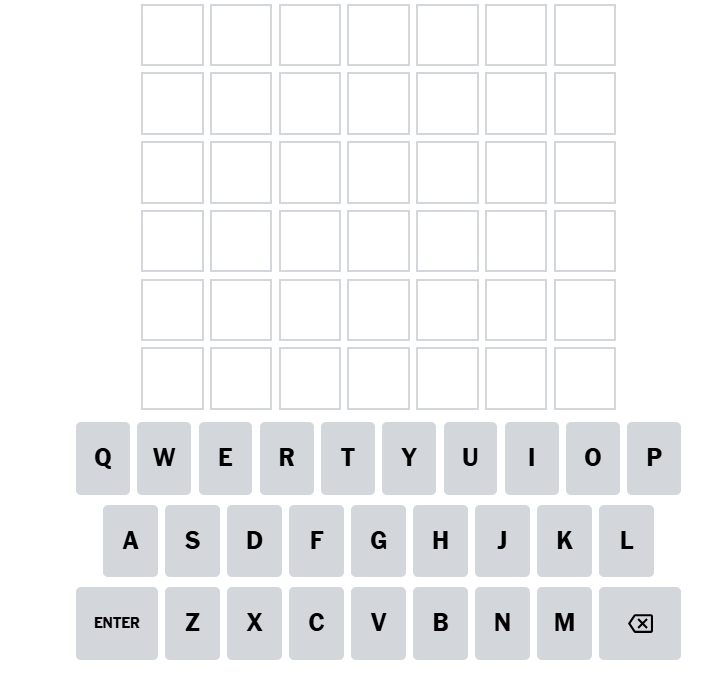Hit the E key
The height and width of the screenshot is (676, 708).
tap(225, 458)
